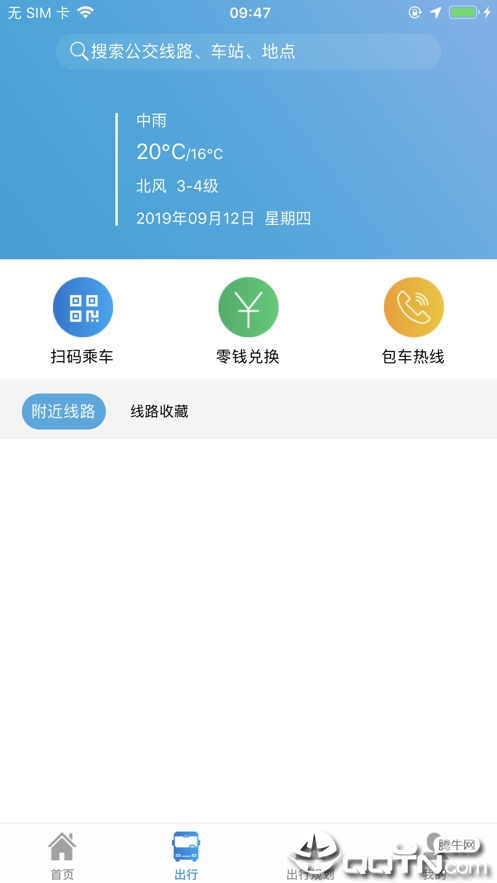The image size is (497, 883).
Task: Select the 附近线路 nearby routes tab
Action: [x=64, y=412]
